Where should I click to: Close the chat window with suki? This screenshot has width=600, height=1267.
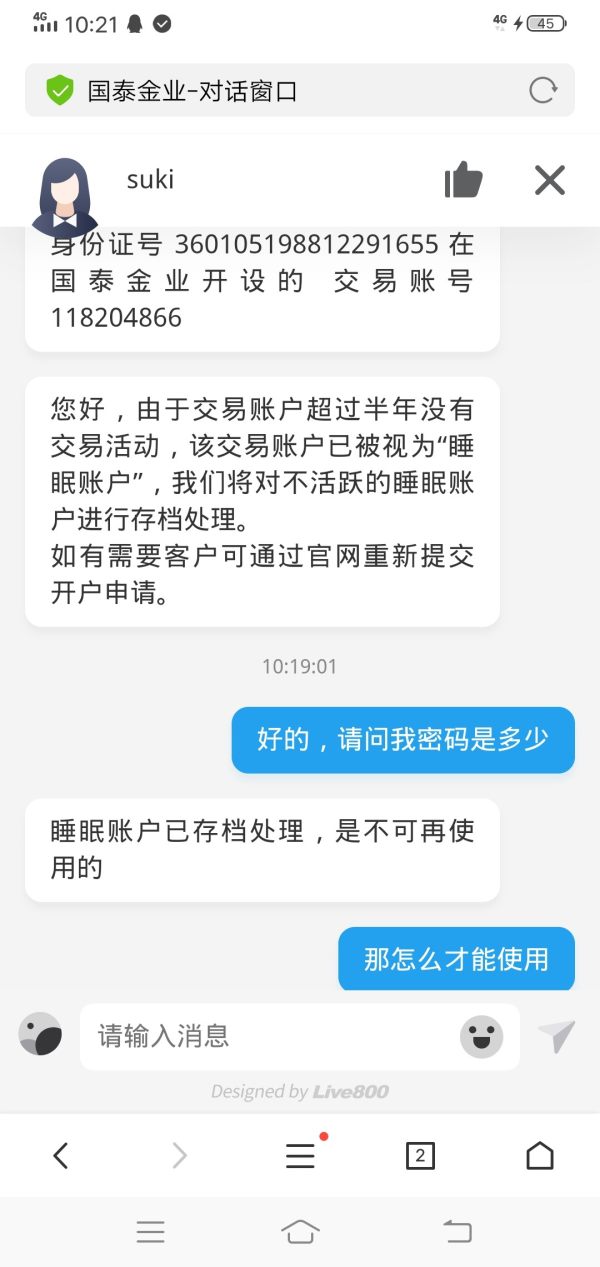pyautogui.click(x=550, y=180)
